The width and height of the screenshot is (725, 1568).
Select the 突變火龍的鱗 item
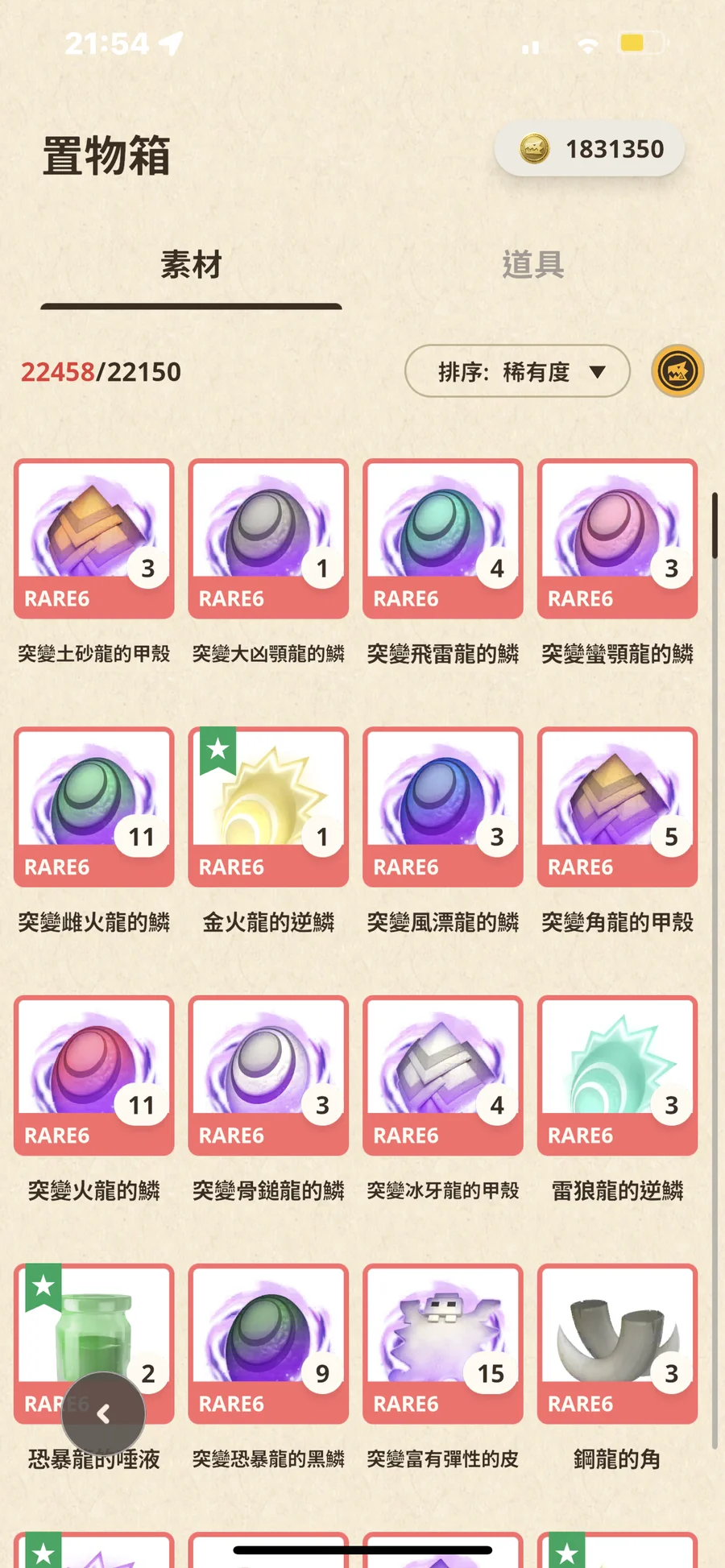point(94,1074)
